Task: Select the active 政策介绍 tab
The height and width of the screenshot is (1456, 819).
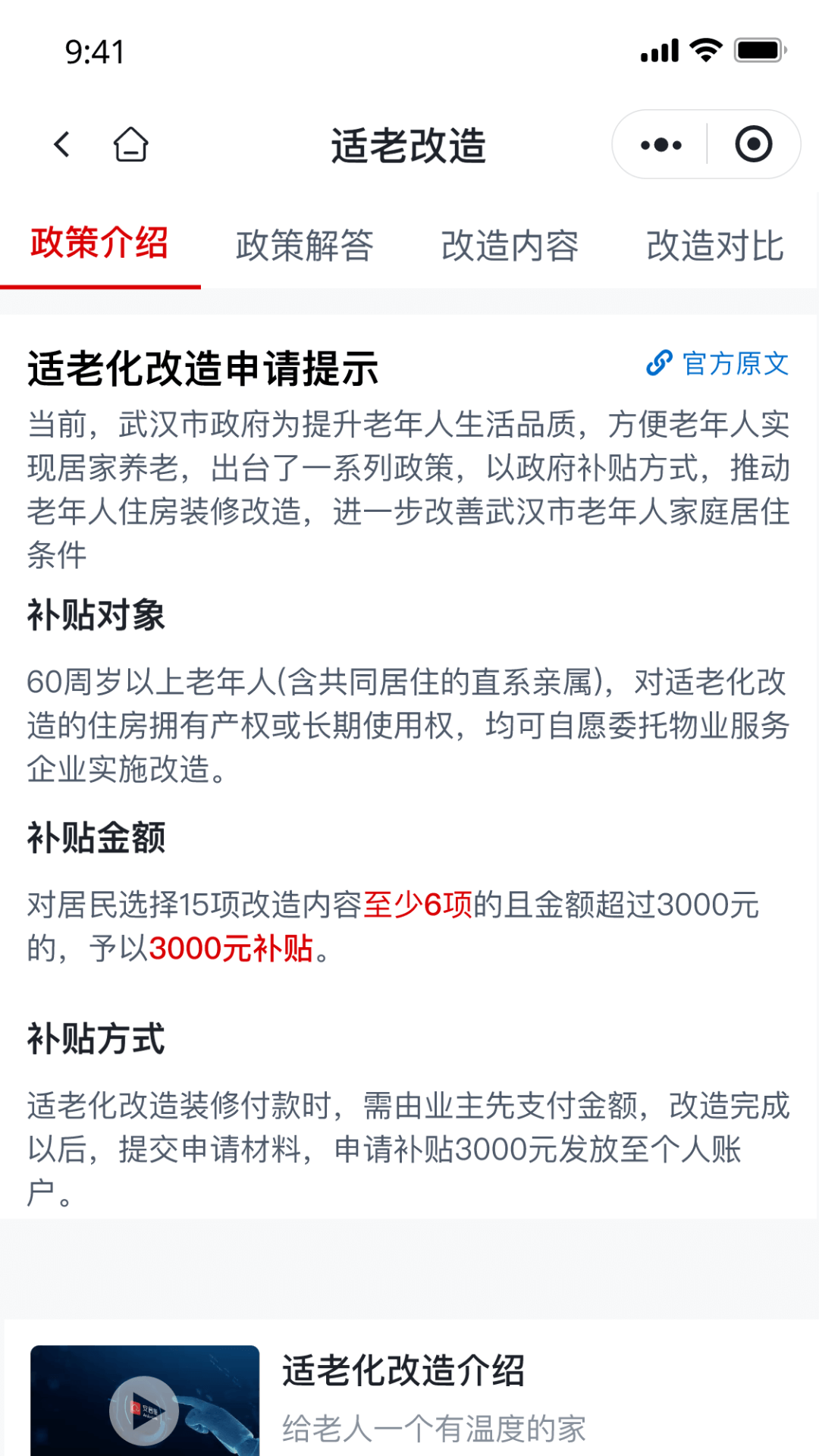Action: click(99, 243)
